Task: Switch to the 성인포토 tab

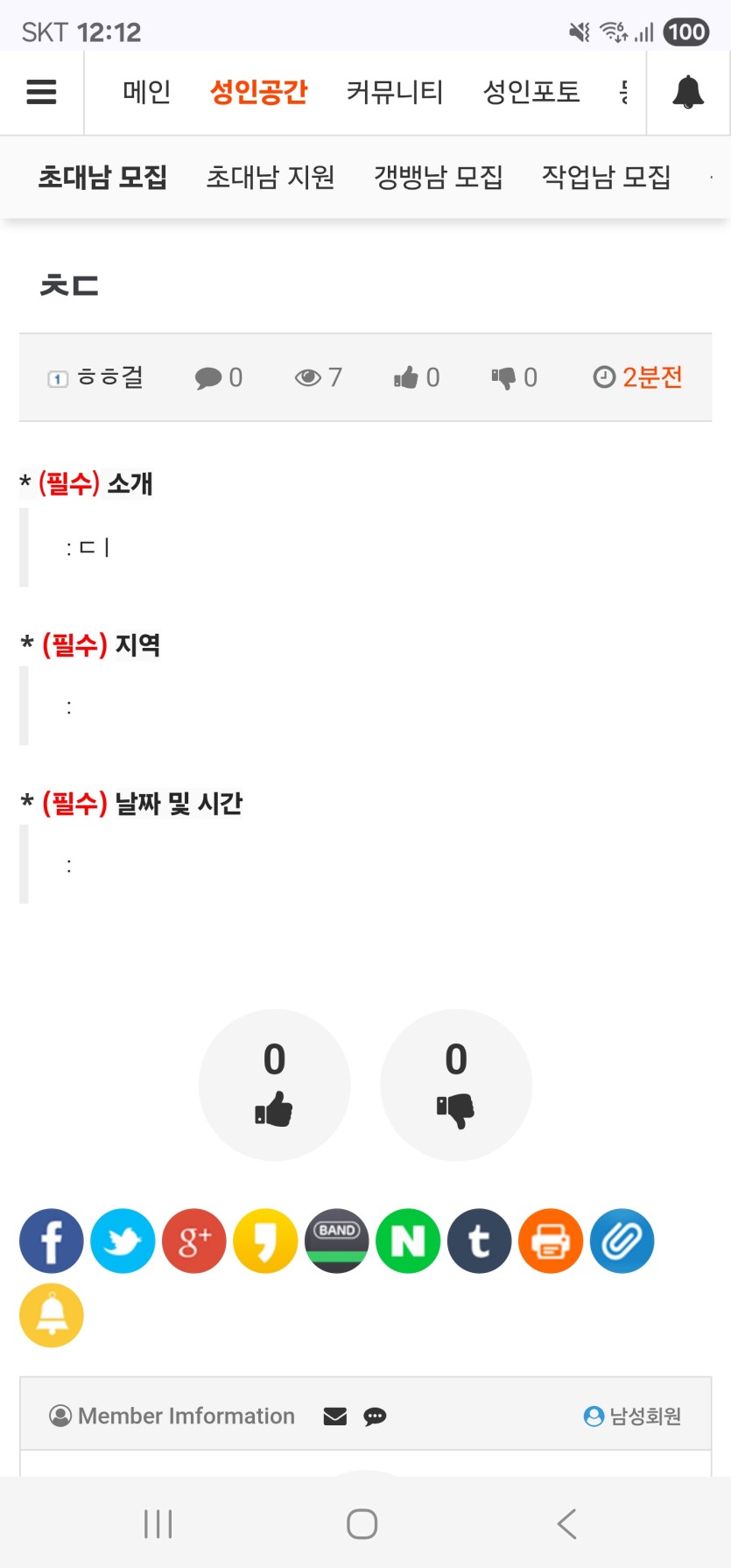Action: (531, 92)
